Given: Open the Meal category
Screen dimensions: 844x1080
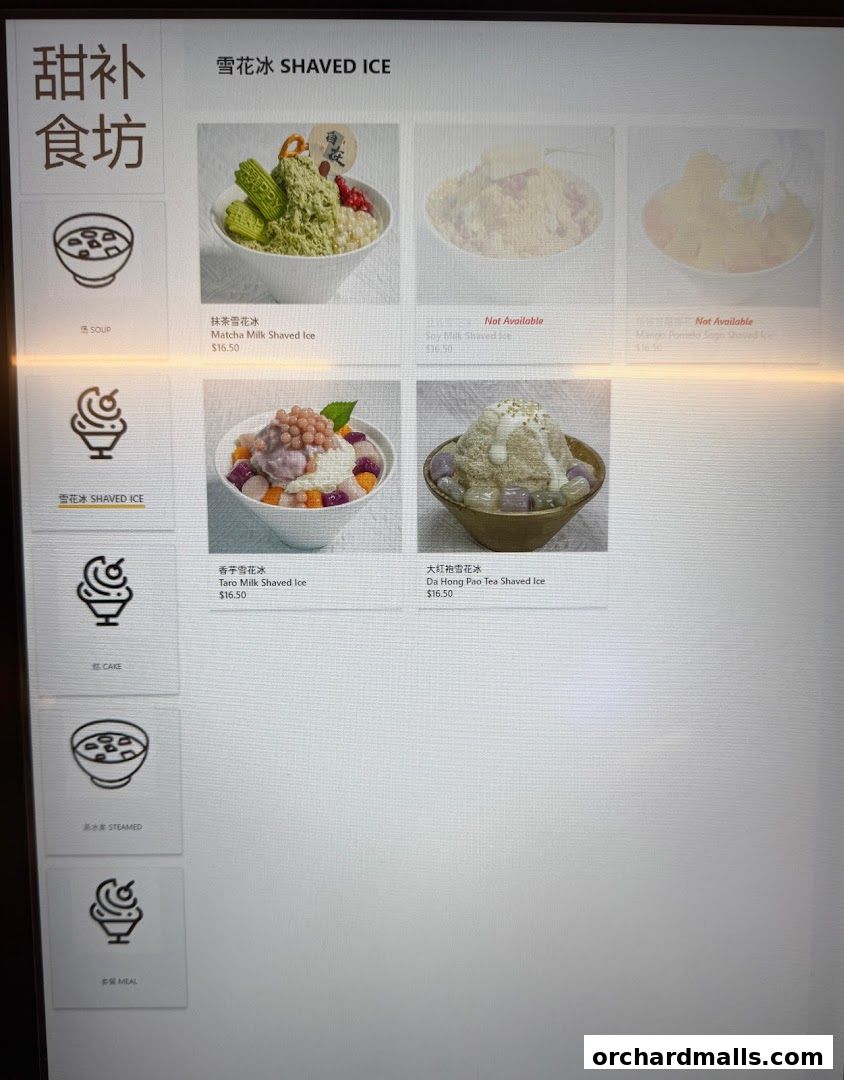Looking at the screenshot, I should (x=117, y=935).
